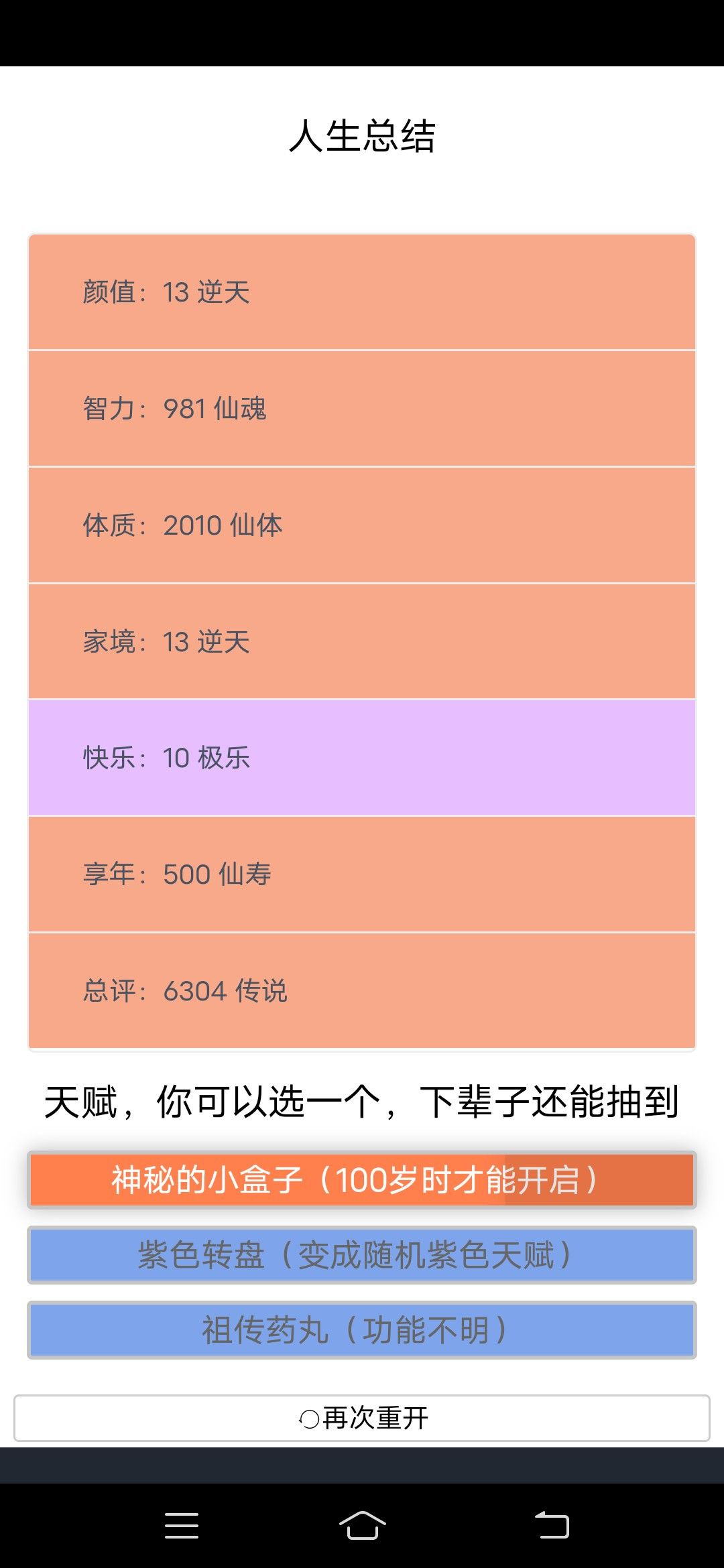Select the 神秘的小盒子 talent
Screen dimensions: 724x1568
(362, 1180)
